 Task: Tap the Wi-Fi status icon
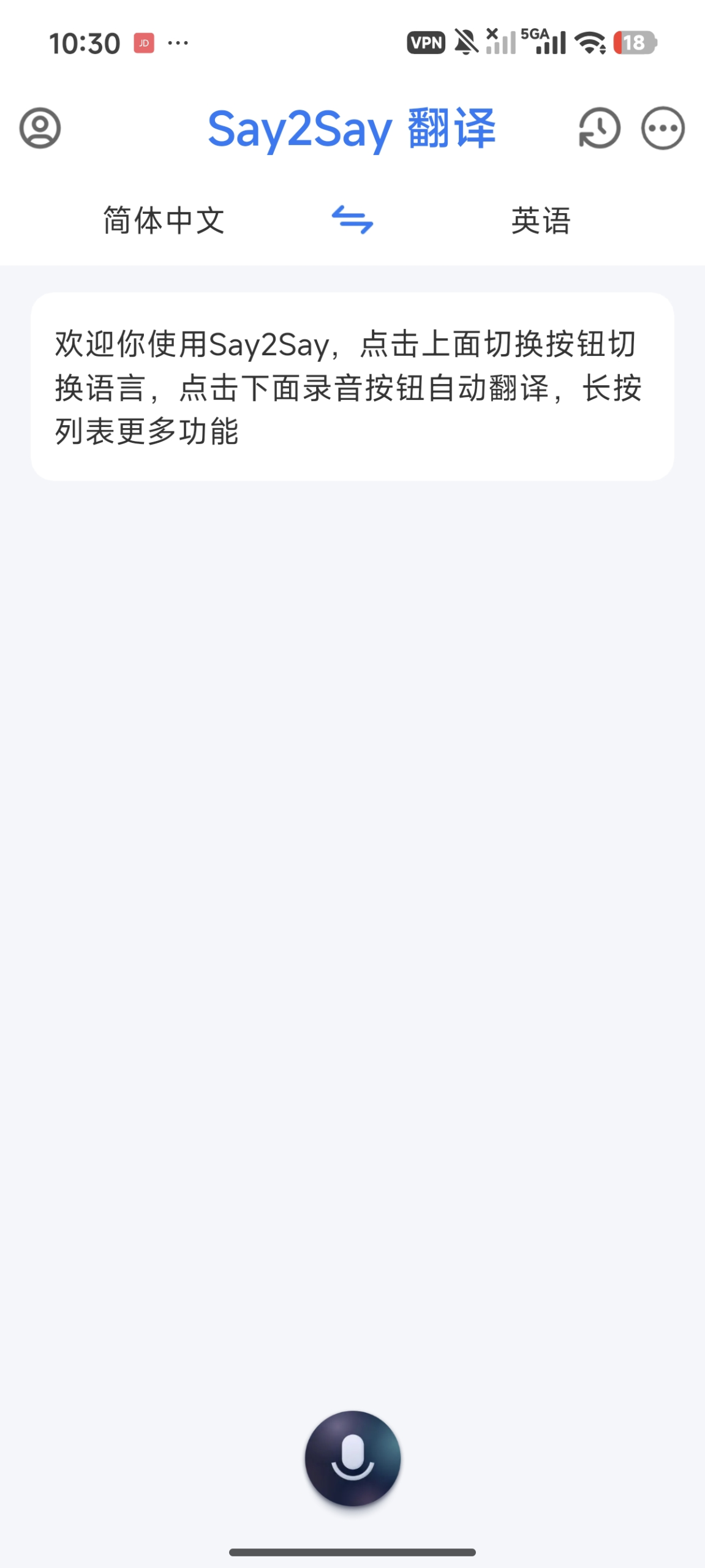click(589, 43)
